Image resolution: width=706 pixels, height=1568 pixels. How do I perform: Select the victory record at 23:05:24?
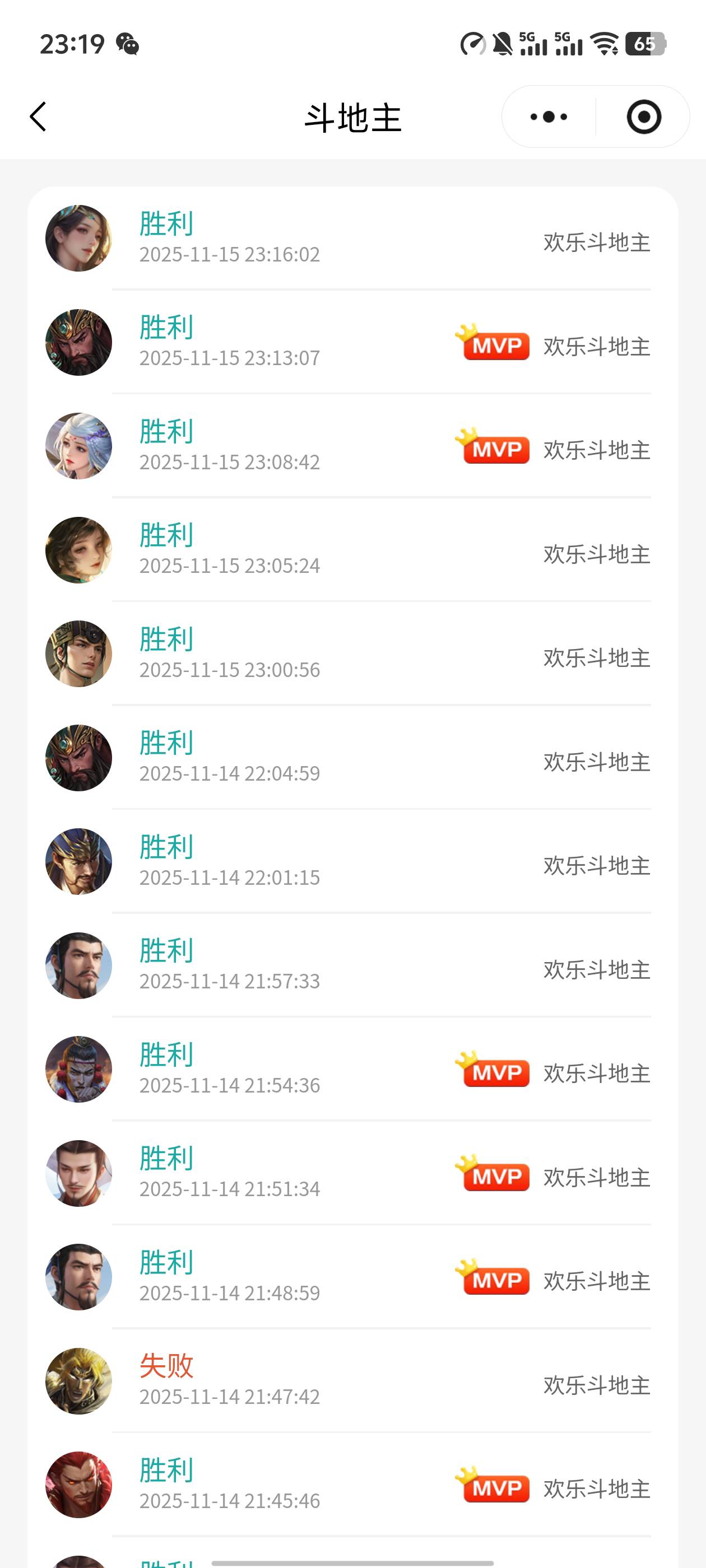coord(352,550)
